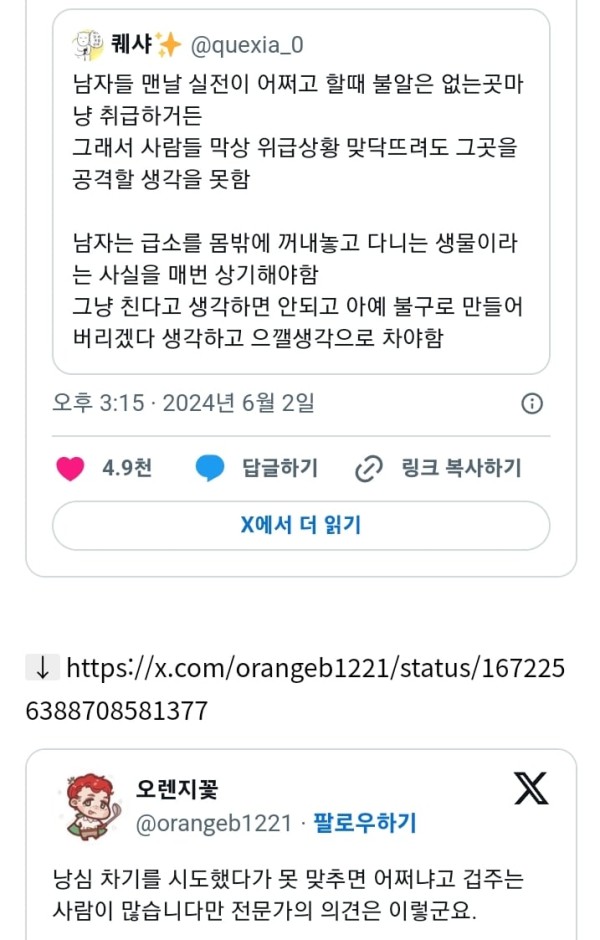Follow orangeb1221 with 팔로우하기
The width and height of the screenshot is (600, 940).
(x=364, y=823)
